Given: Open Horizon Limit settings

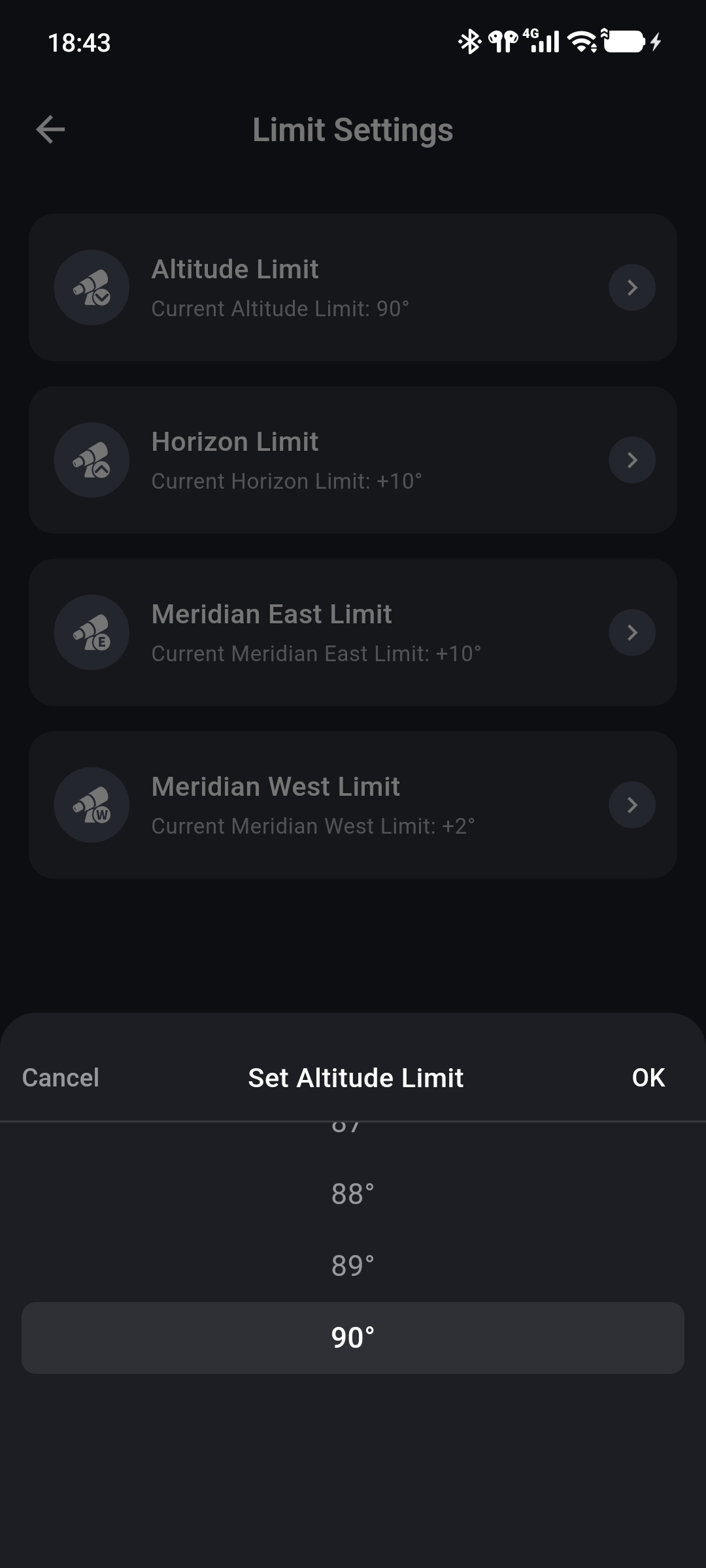Looking at the screenshot, I should (x=353, y=460).
